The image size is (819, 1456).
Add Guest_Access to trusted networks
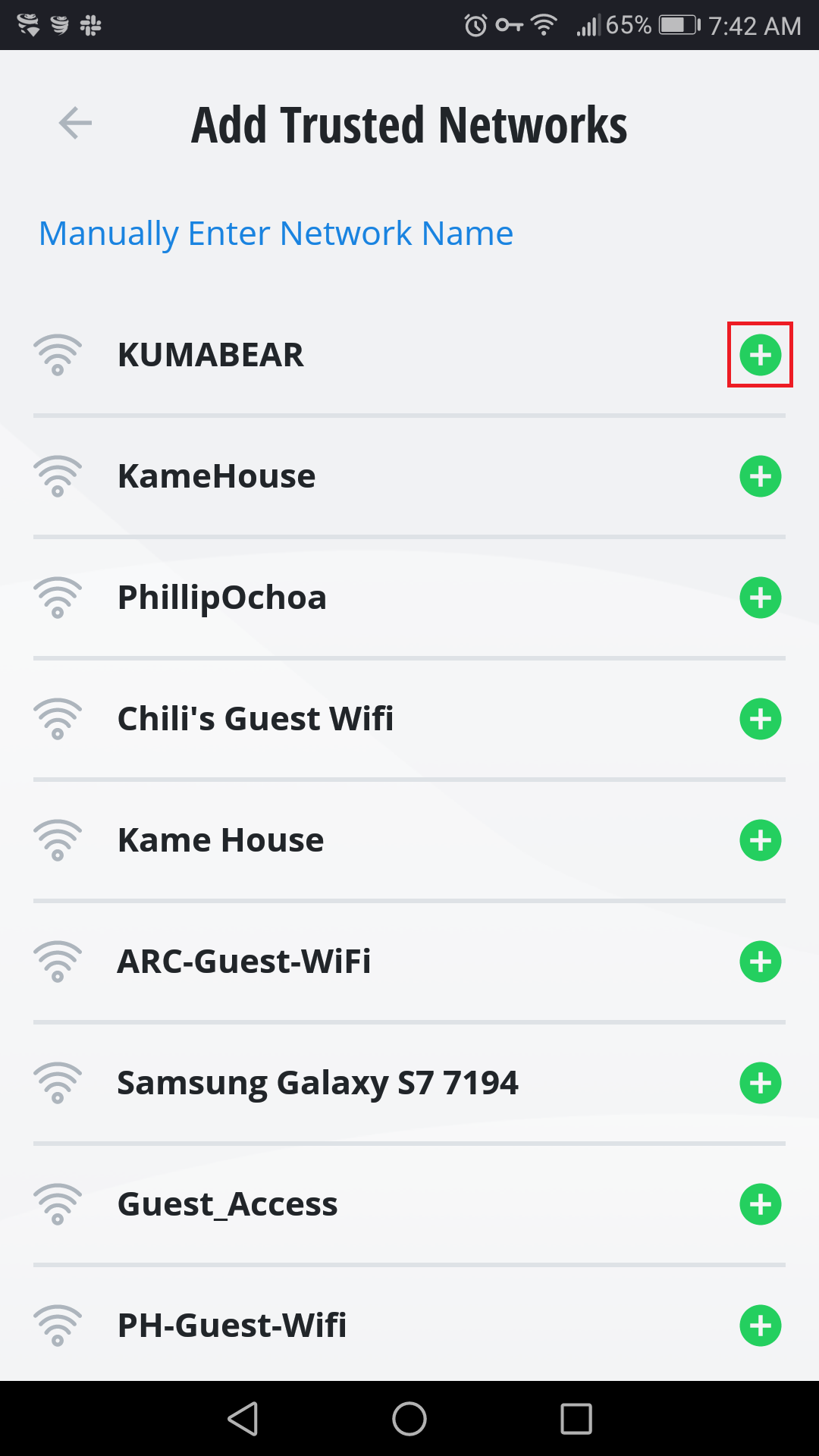pos(760,1204)
